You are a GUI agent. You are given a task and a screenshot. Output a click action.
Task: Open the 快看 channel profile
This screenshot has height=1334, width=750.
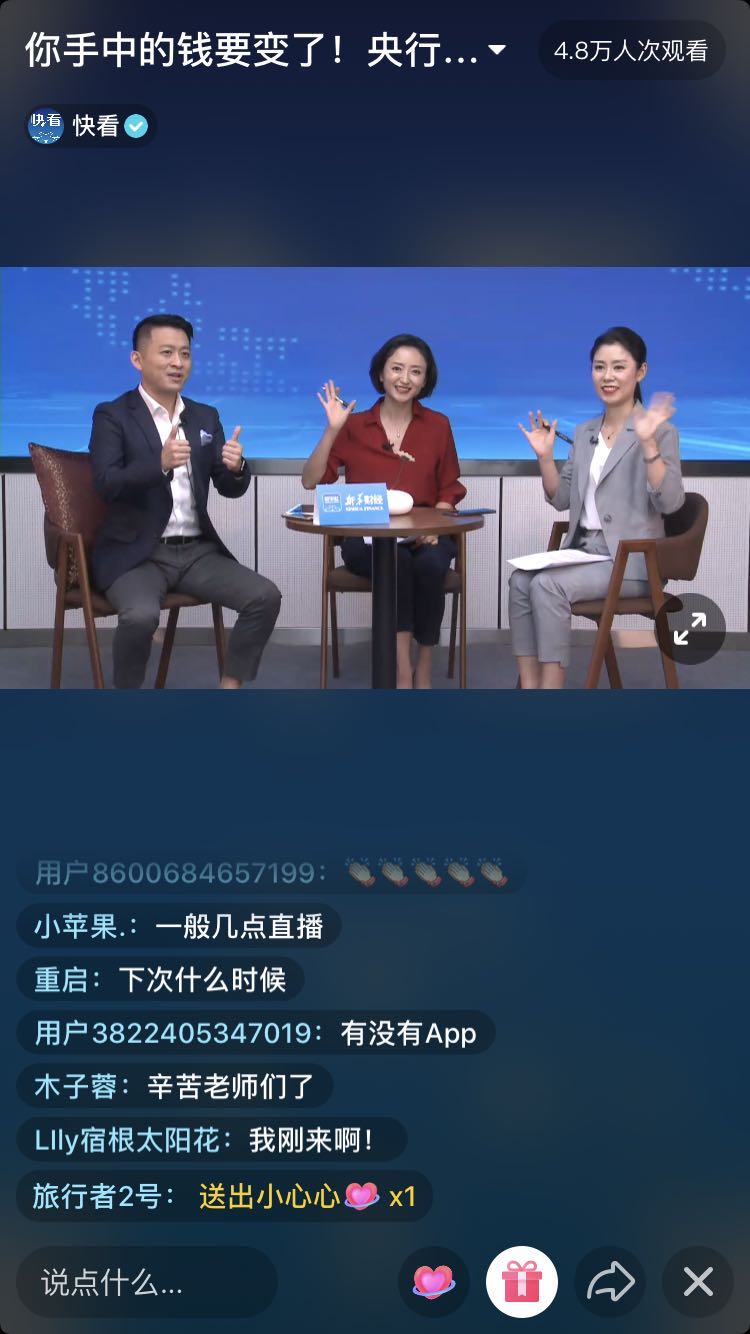click(x=91, y=126)
